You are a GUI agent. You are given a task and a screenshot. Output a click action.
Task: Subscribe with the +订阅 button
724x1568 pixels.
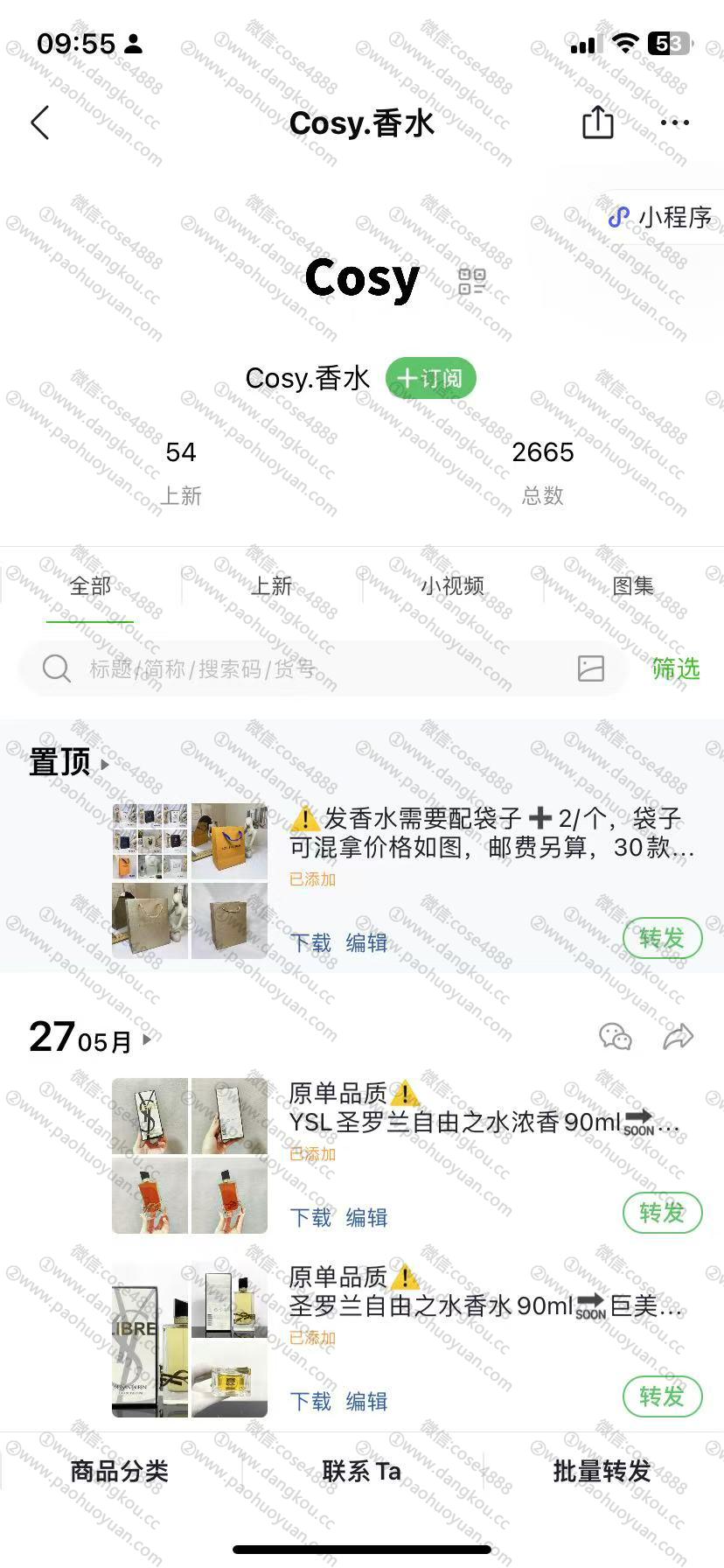430,378
